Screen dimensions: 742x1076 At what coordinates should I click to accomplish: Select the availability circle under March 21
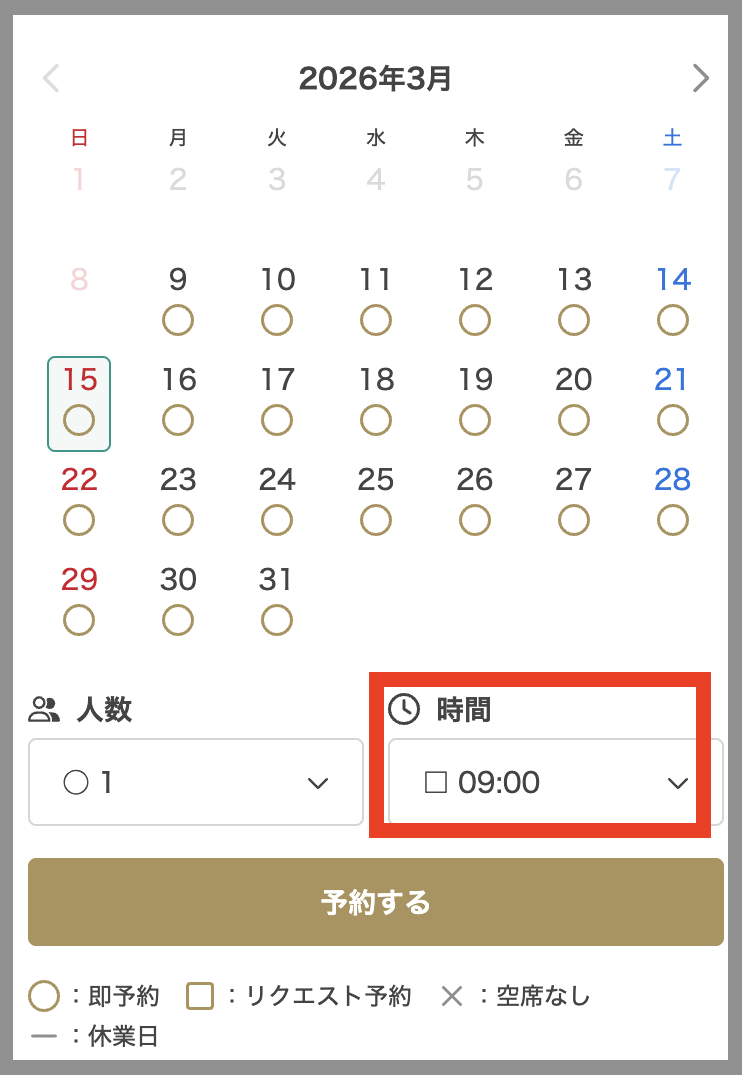point(672,420)
